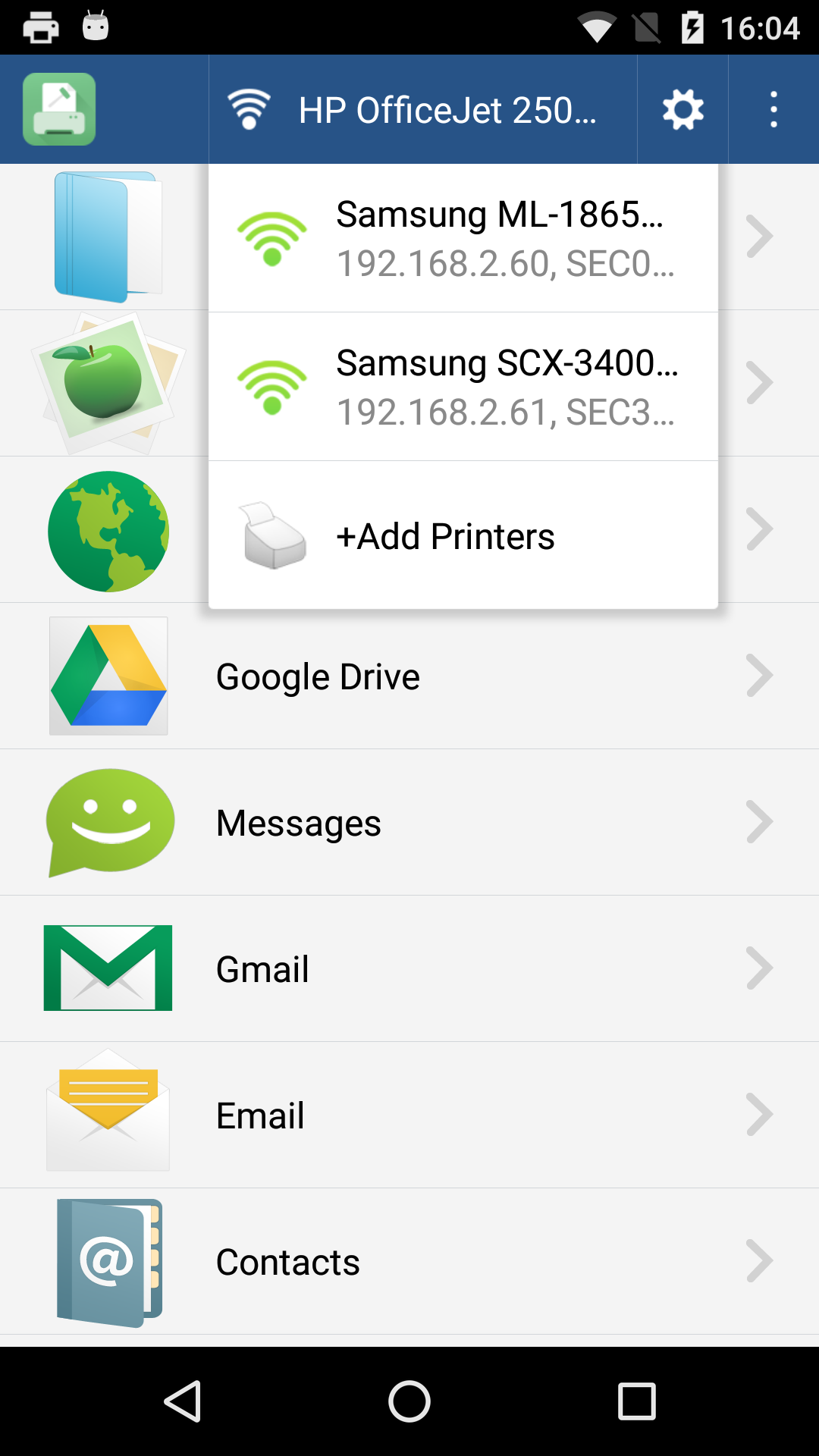Collapse the HP OfficeJet printer dropdown
Screen dimensions: 819x1456
(x=422, y=110)
